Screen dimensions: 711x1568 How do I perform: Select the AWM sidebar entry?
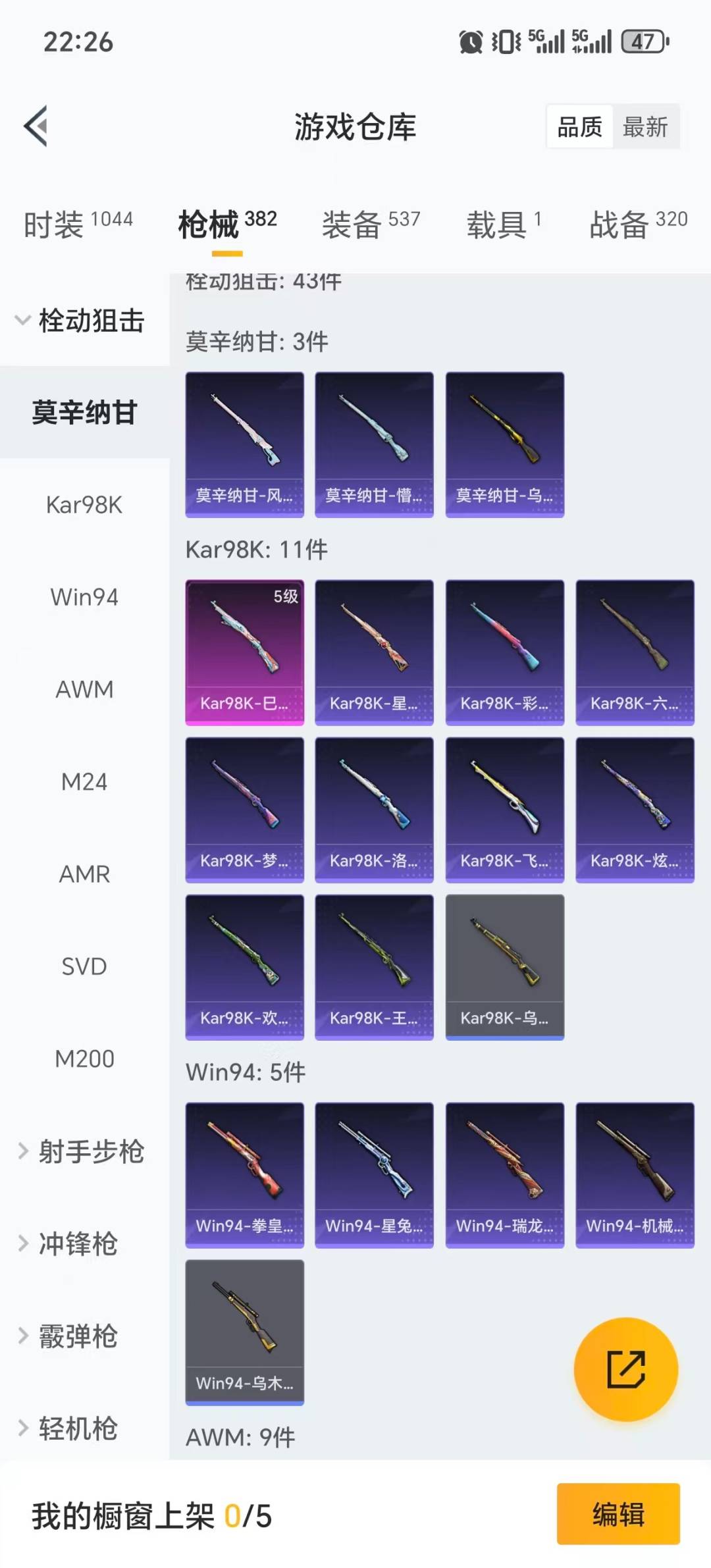pos(84,690)
